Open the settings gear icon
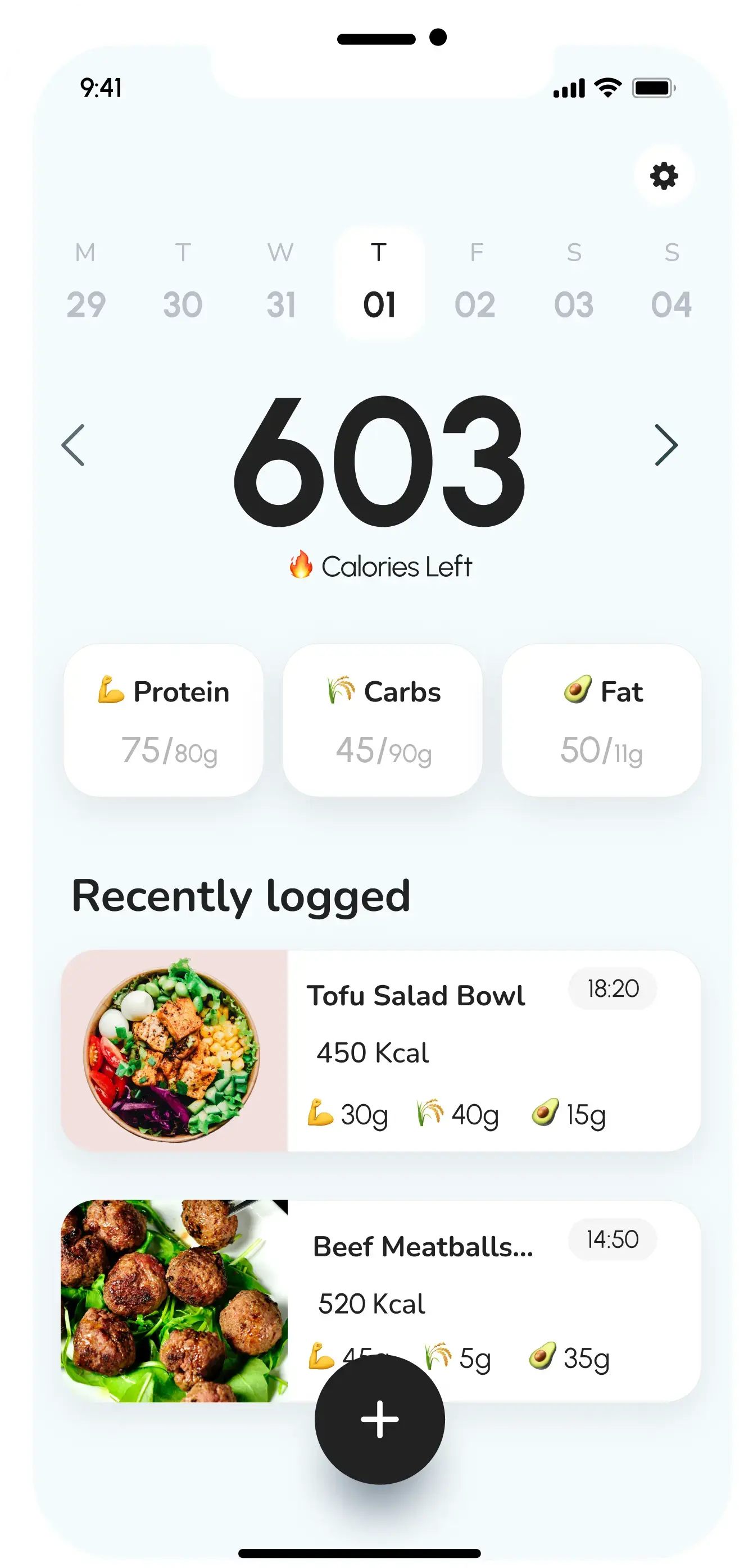This screenshot has height=1568, width=753. 664,176
